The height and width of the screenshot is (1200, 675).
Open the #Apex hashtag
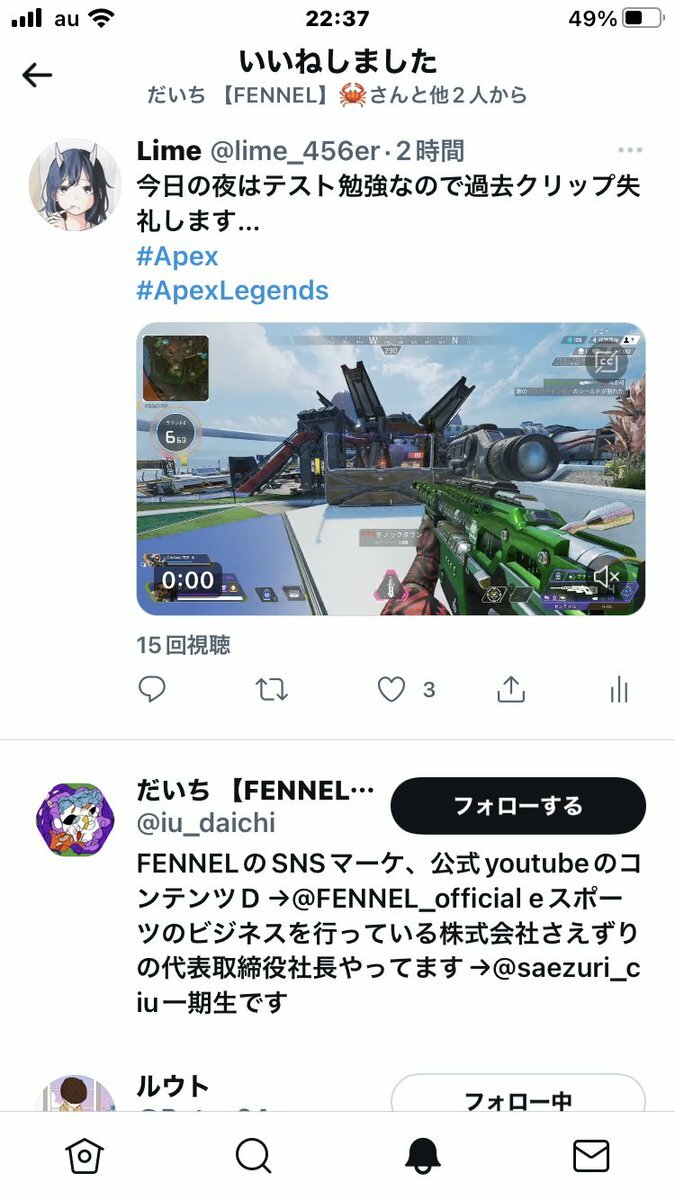(177, 256)
